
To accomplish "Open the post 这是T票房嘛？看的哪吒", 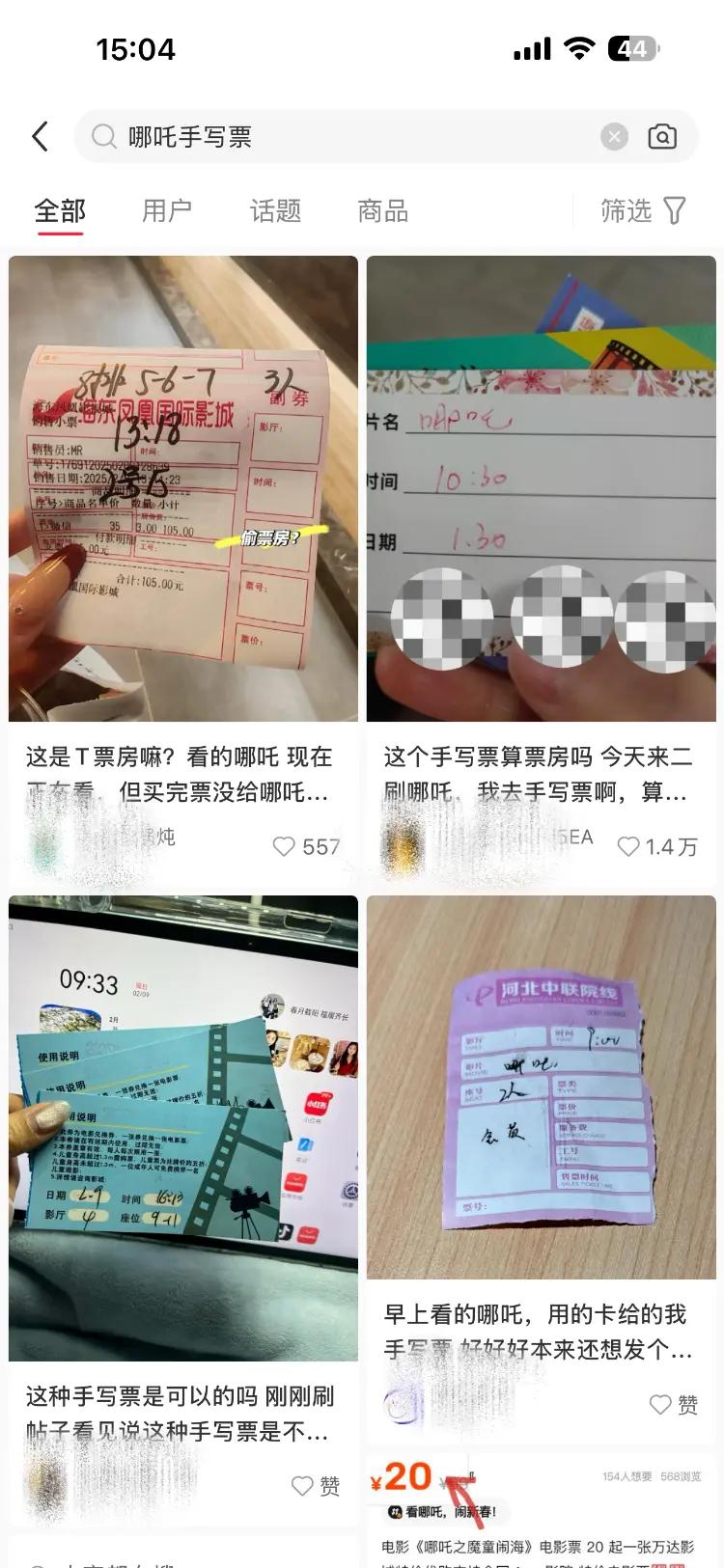I will [183, 487].
